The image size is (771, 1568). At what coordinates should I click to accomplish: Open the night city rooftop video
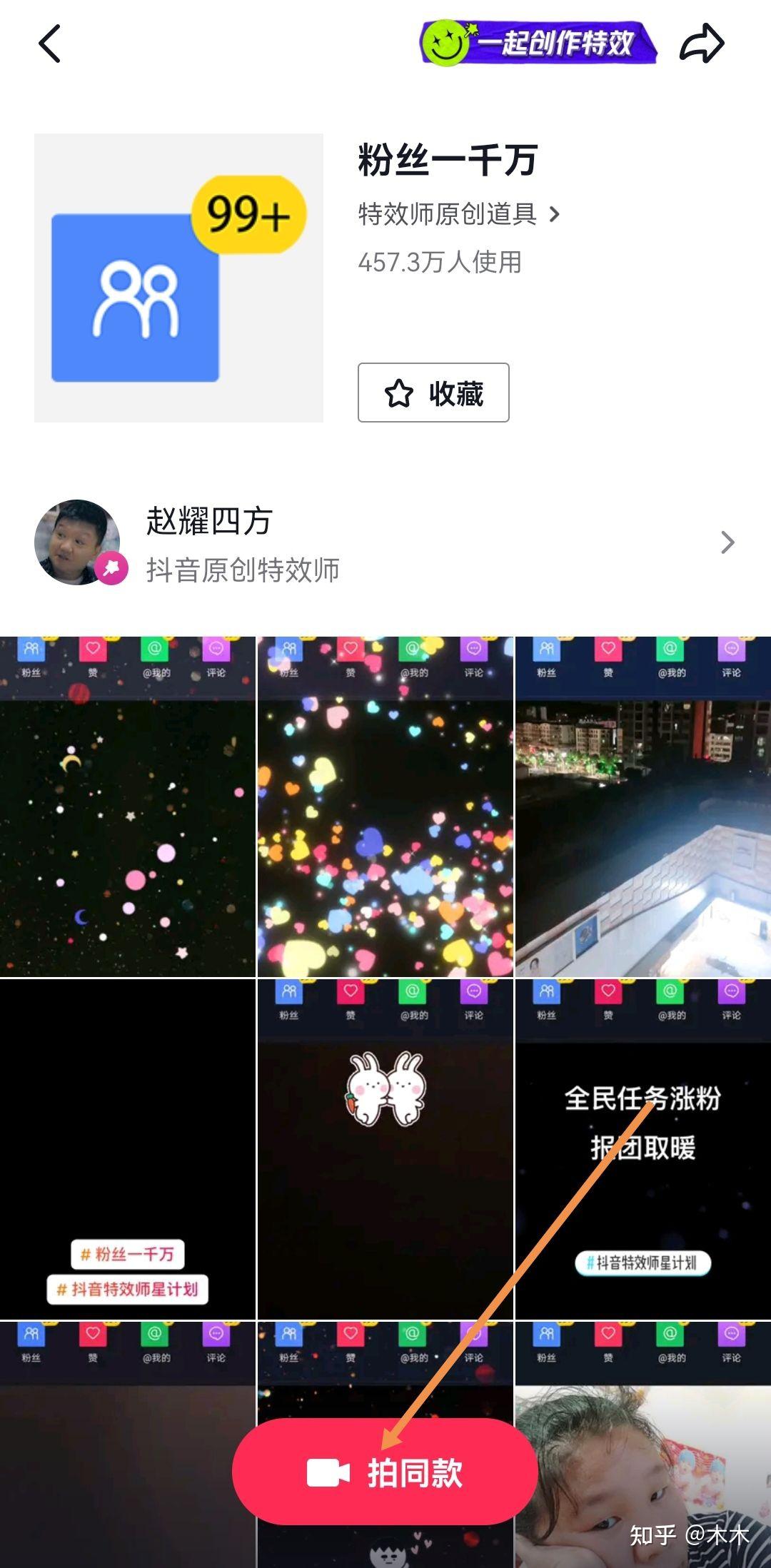point(642,806)
